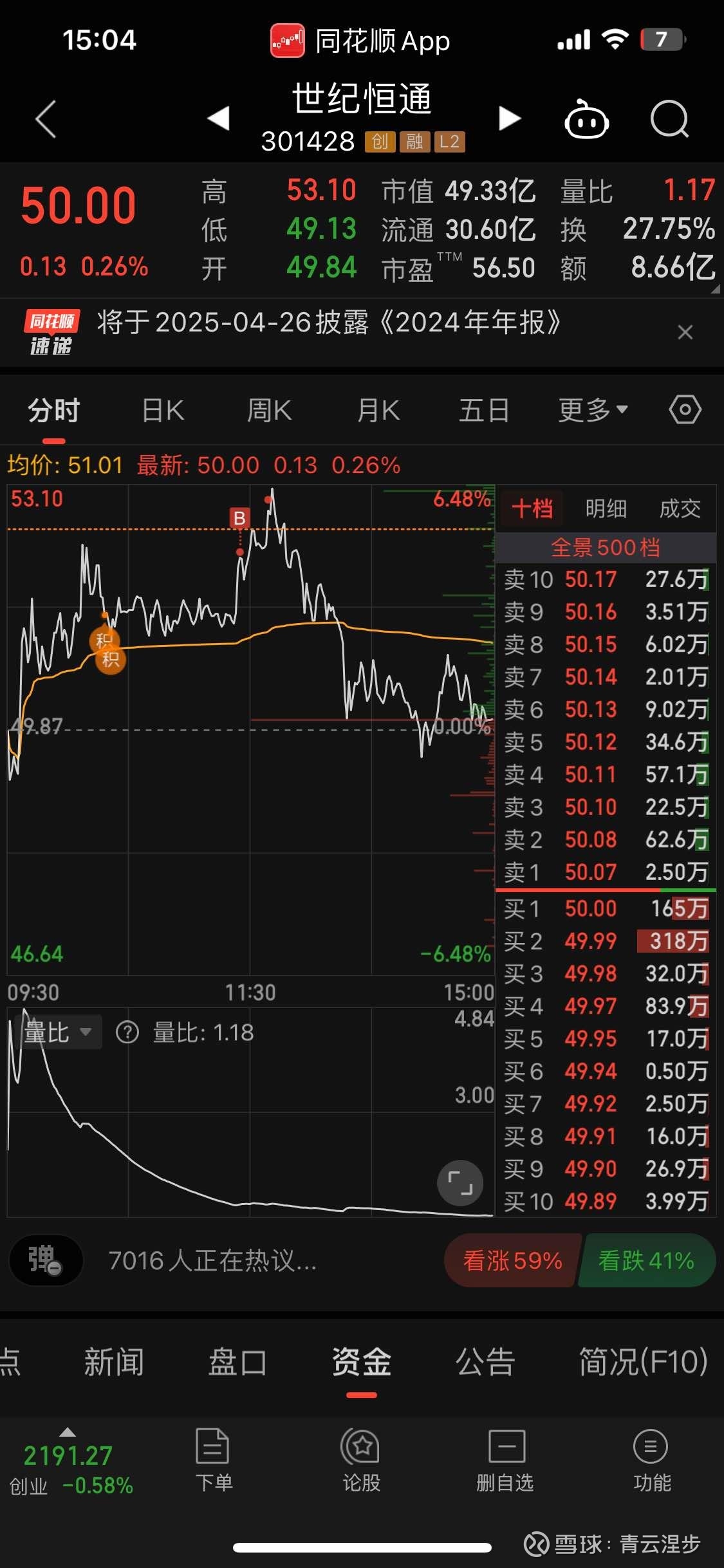Go back using the top-left arrow
This screenshot has height=1568, width=724.
pos(46,119)
